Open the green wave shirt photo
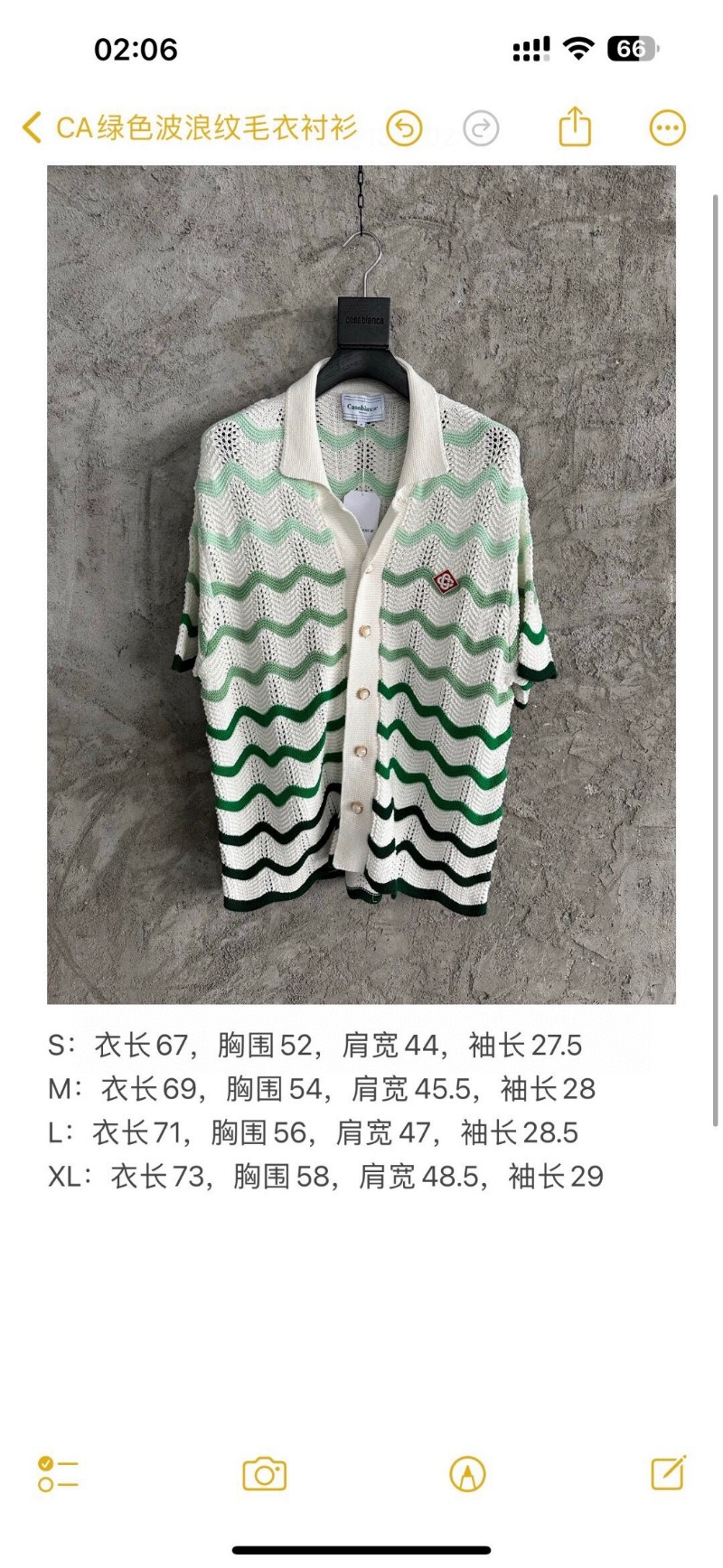 361,584
